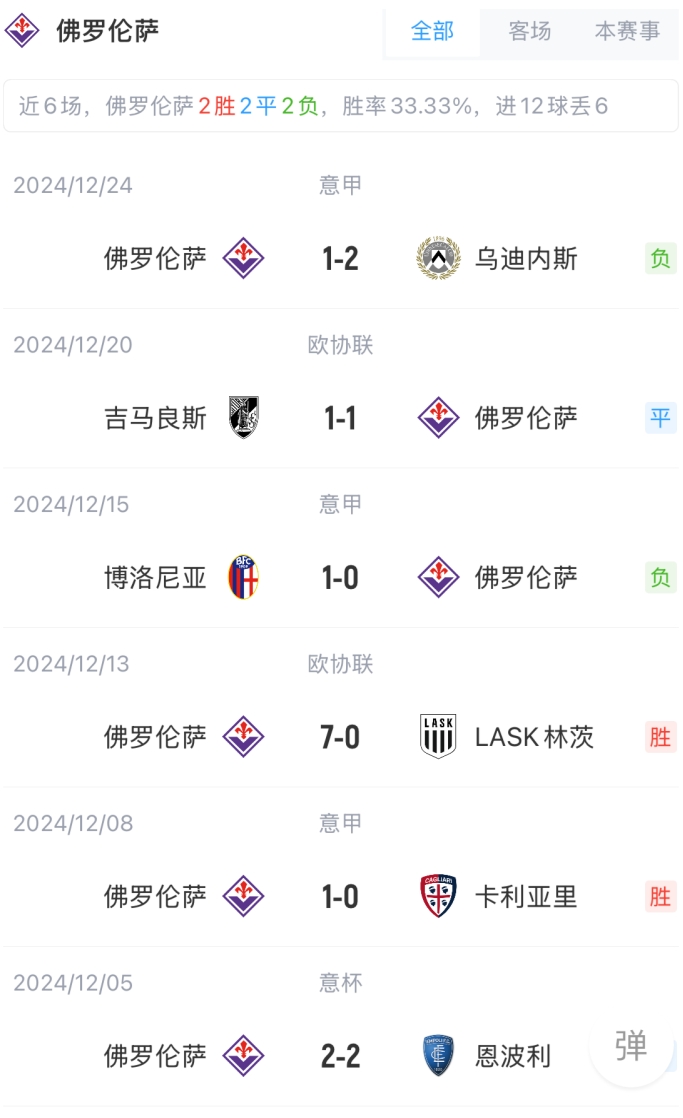683x1118 pixels.
Task: View the 博洛尼亚 vs 佛罗伦萨 match
Action: click(x=340, y=578)
